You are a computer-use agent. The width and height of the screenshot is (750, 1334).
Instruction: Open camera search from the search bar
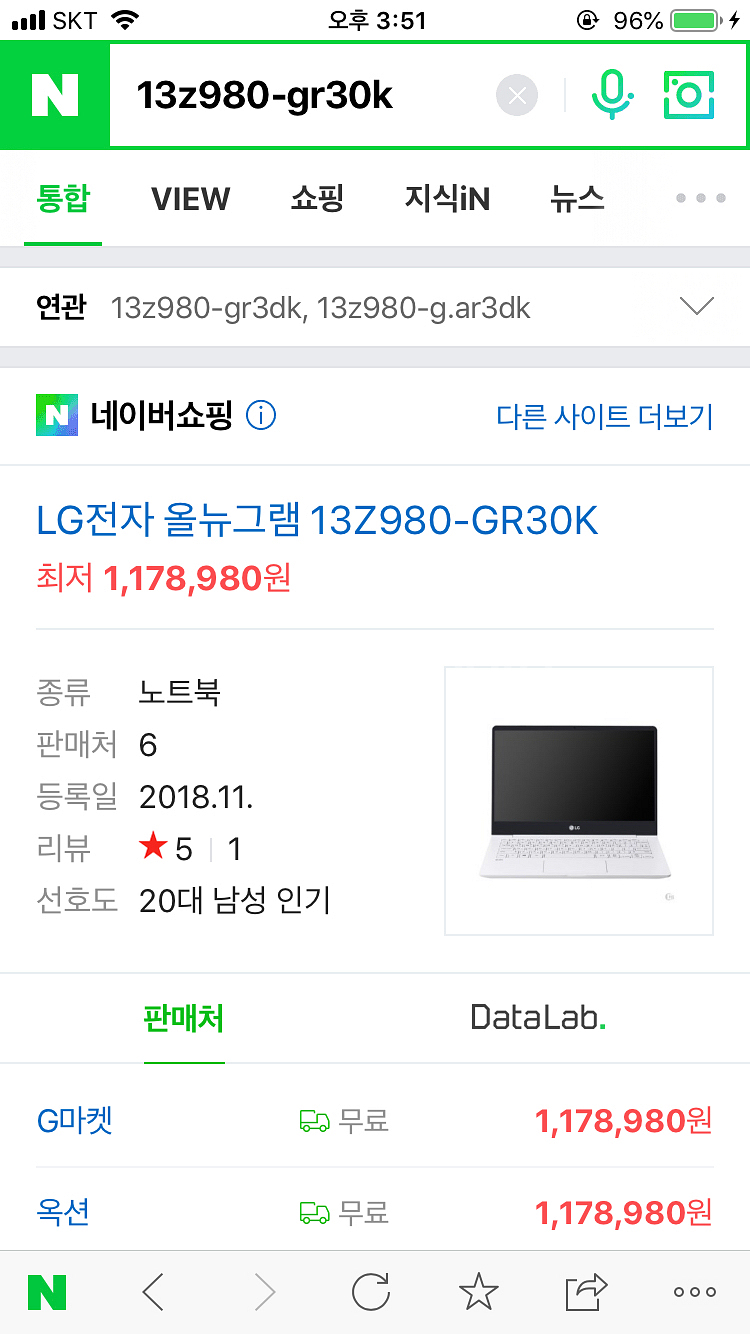click(x=688, y=95)
